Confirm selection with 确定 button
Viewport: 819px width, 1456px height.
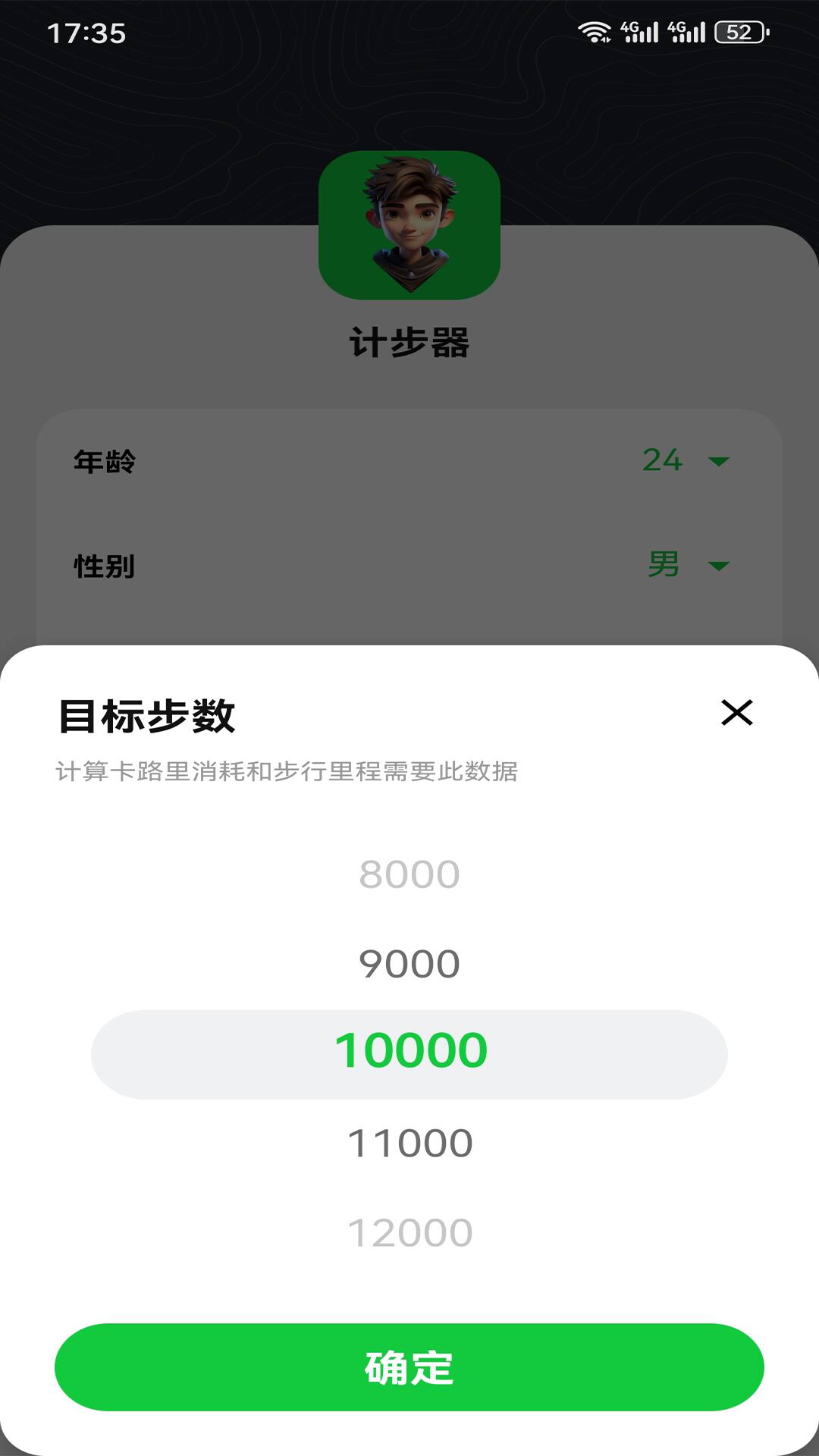pos(409,1367)
